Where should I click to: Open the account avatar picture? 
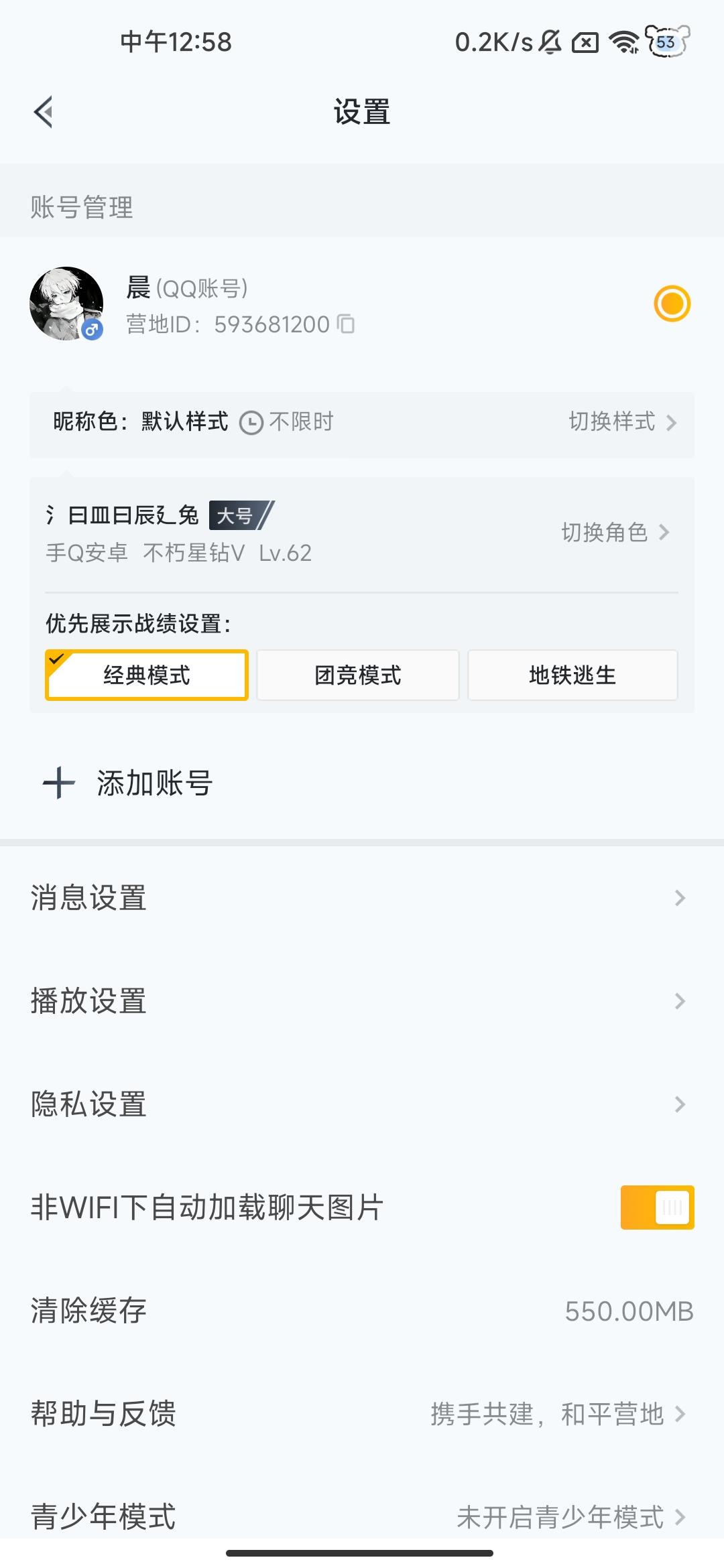65,303
